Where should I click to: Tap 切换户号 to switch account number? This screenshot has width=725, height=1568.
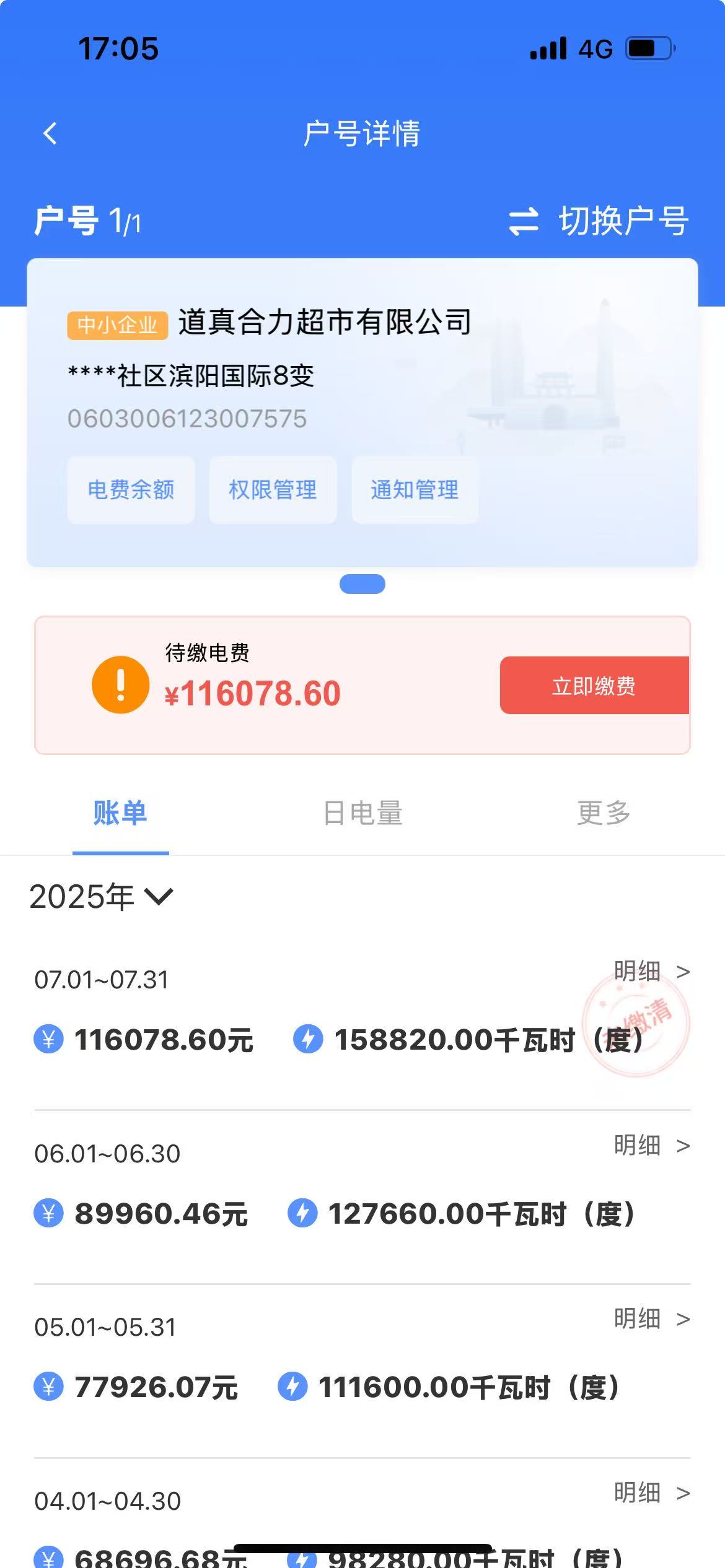[599, 221]
